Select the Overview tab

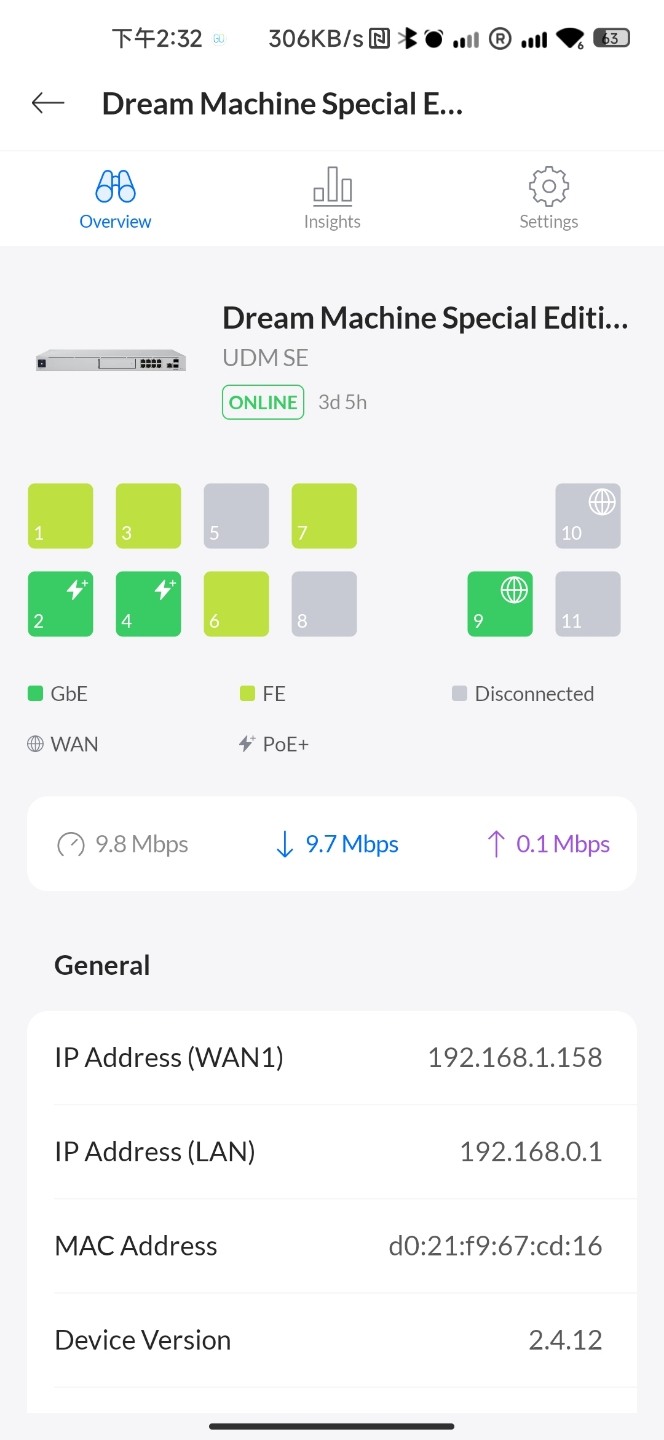(x=115, y=200)
